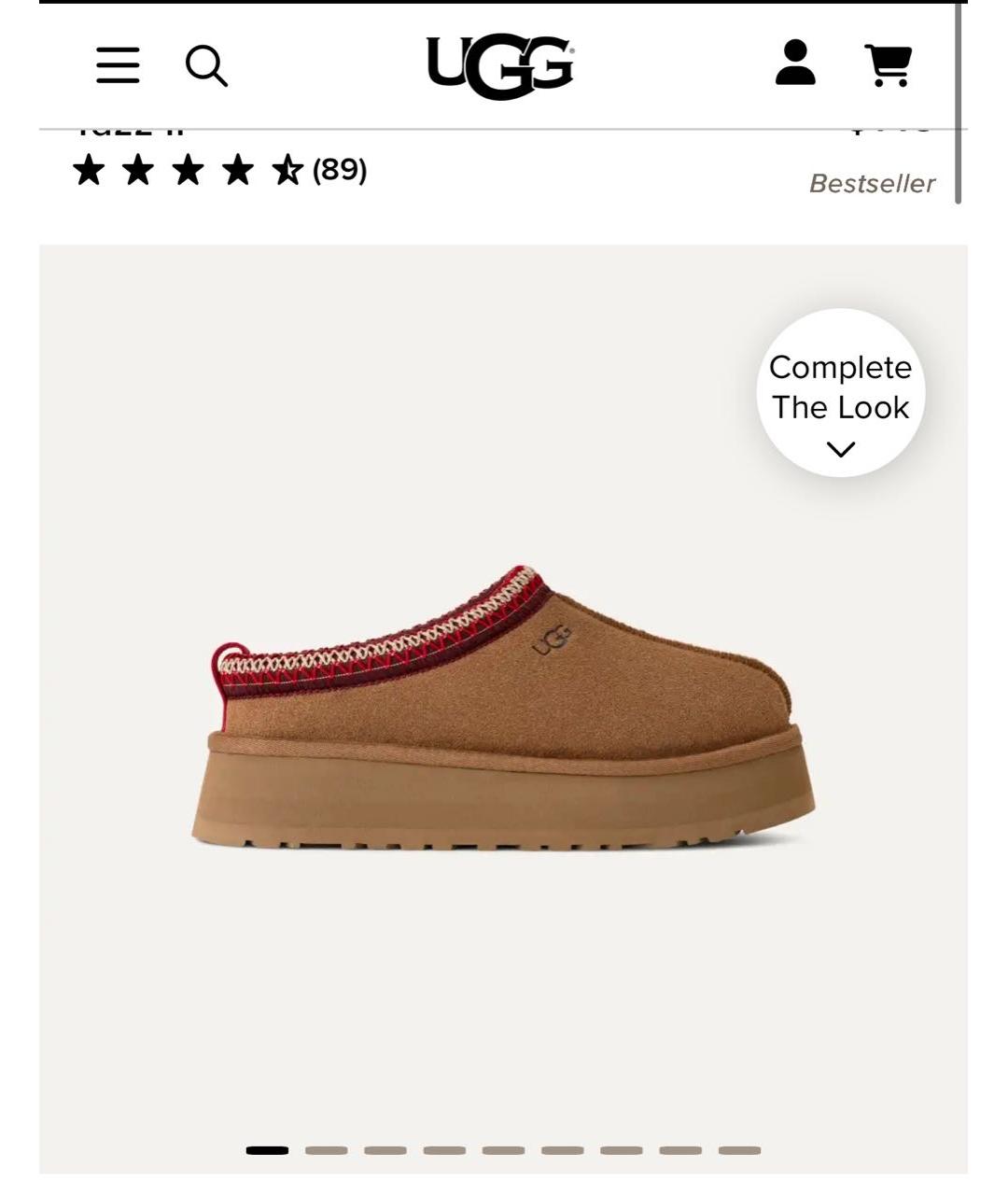The width and height of the screenshot is (1008, 1195).
Task: Select the active first carousel dot
Action: (x=266, y=1150)
